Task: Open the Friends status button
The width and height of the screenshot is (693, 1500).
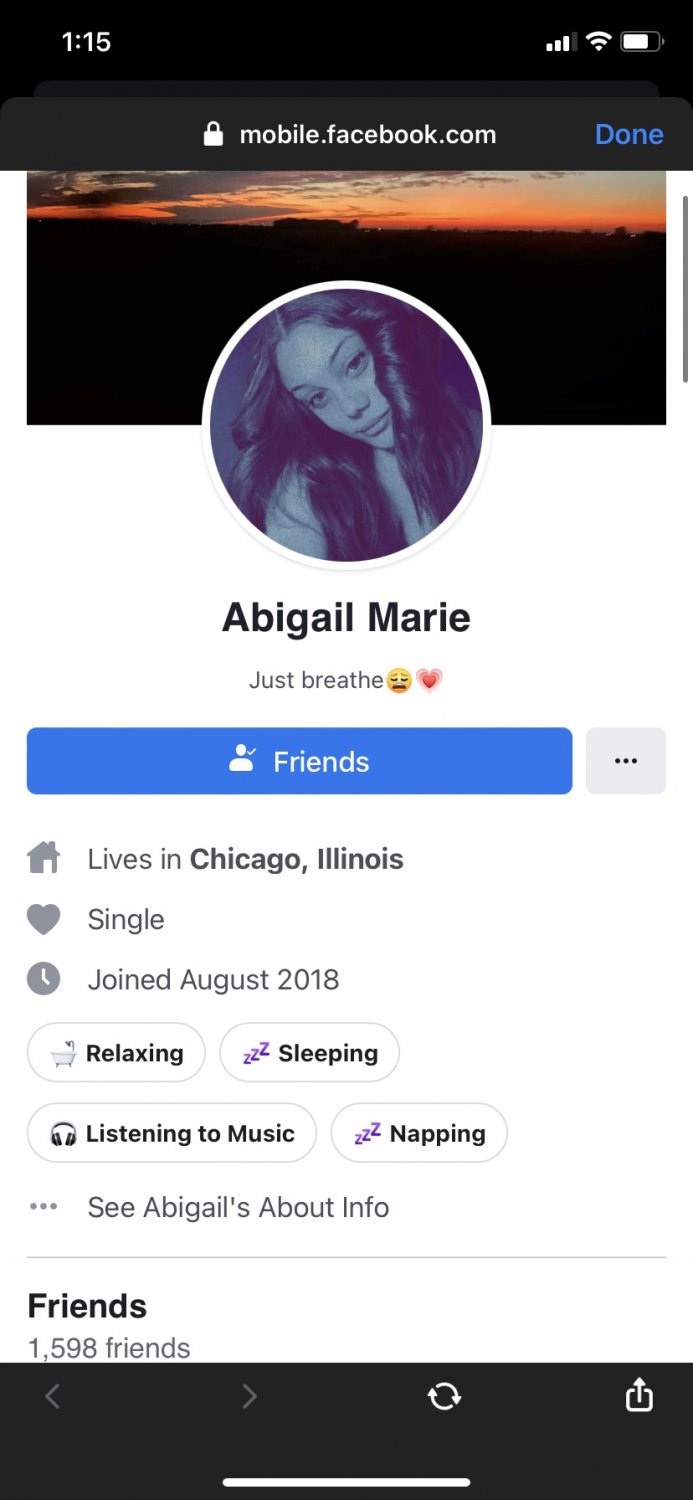Action: coord(299,761)
